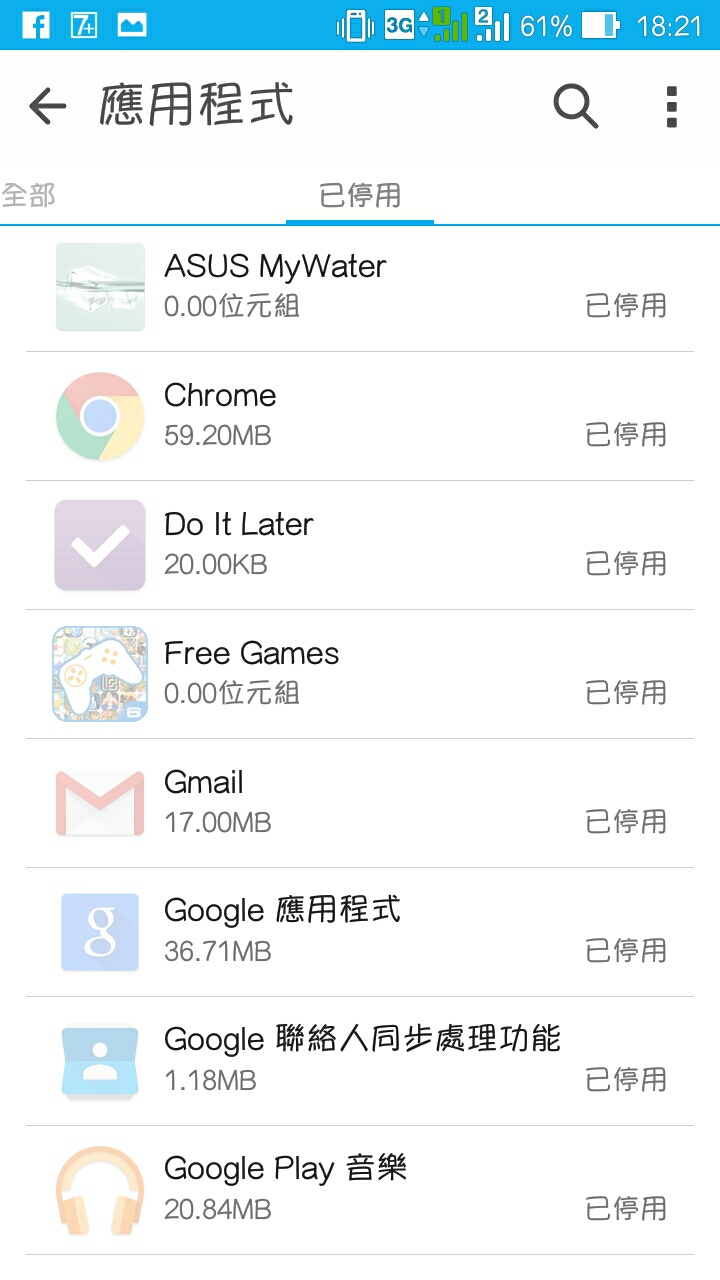The image size is (720, 1280).
Task: Tap the Google 應用程式 row
Action: click(x=360, y=932)
